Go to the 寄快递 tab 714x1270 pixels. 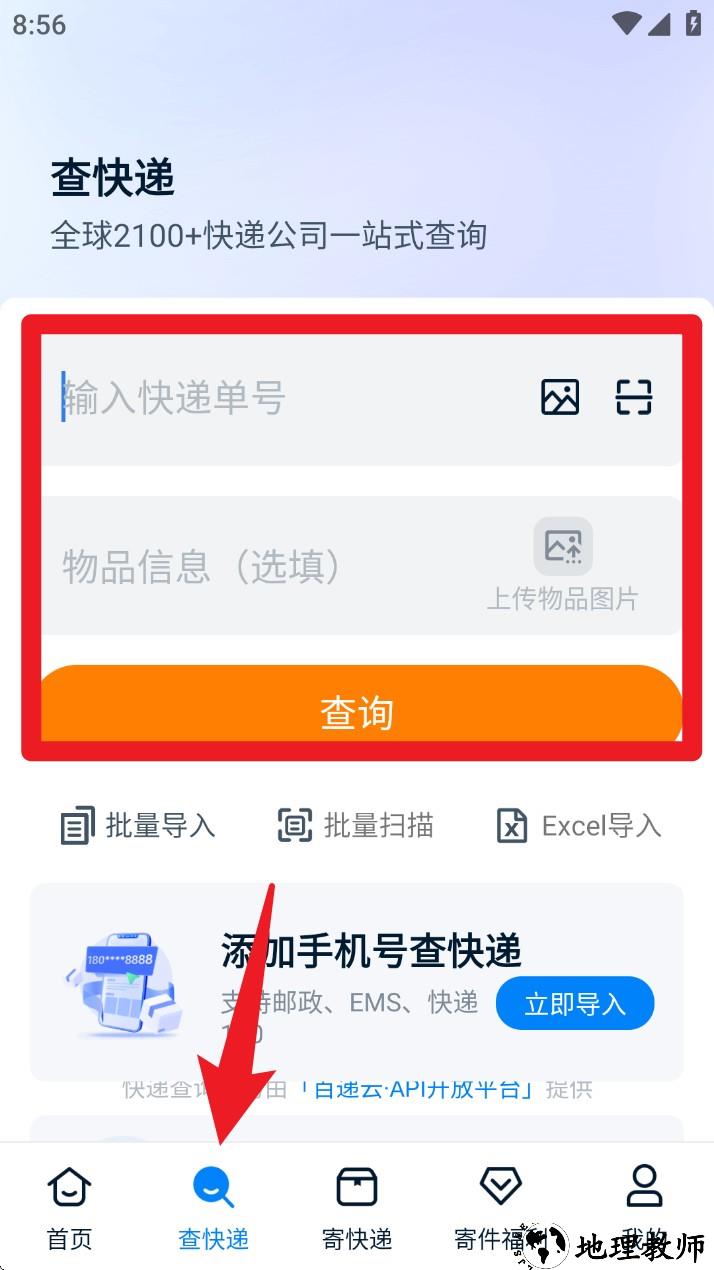tap(357, 1208)
